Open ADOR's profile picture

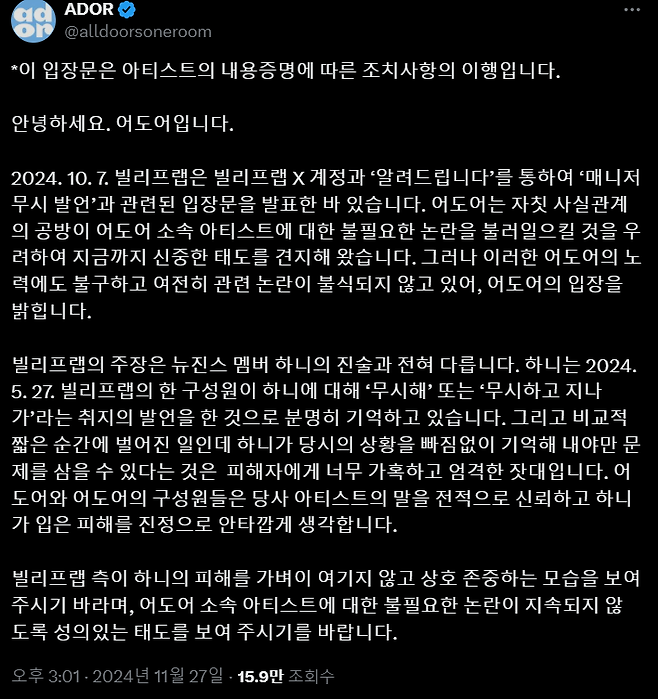click(x=29, y=20)
